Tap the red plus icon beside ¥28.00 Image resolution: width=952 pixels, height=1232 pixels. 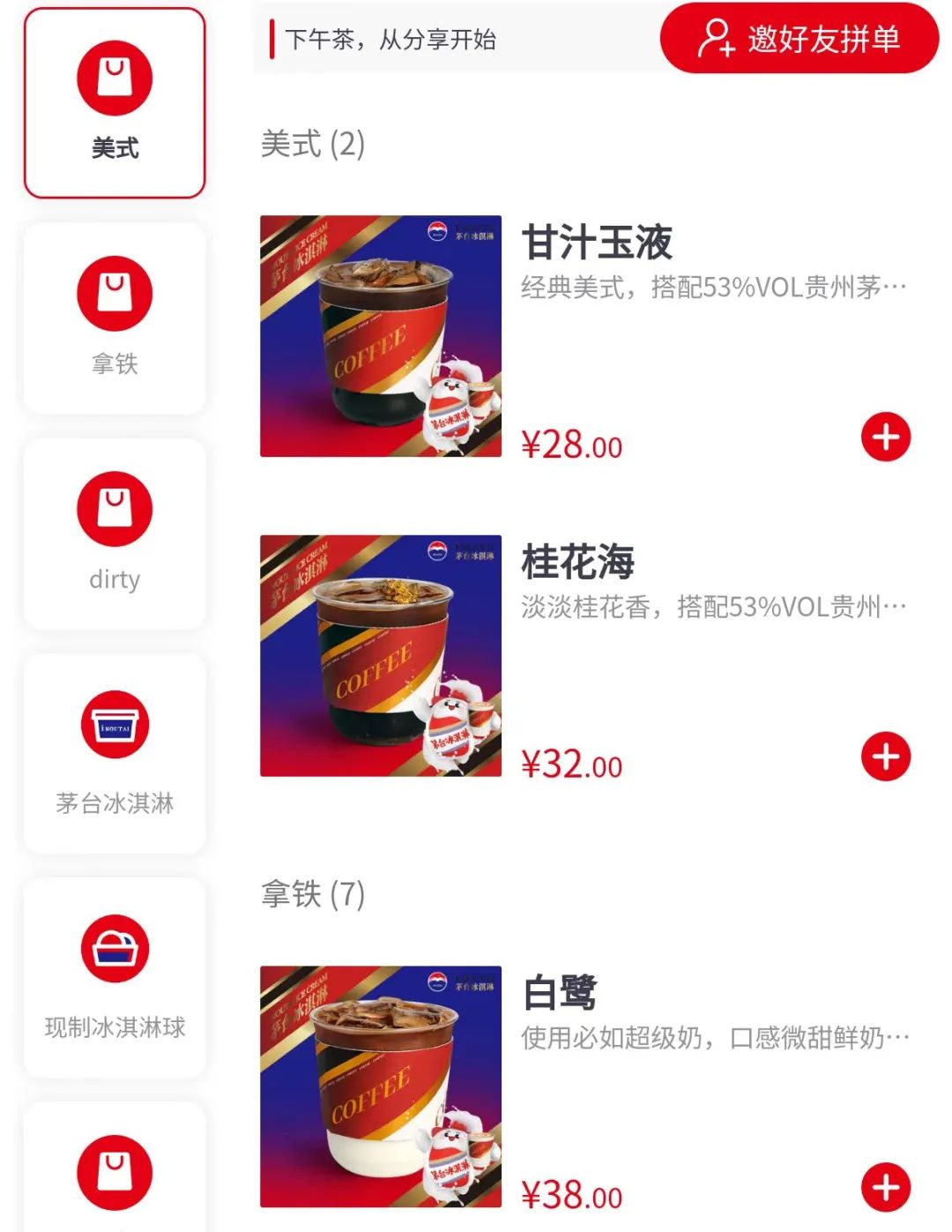tap(884, 436)
